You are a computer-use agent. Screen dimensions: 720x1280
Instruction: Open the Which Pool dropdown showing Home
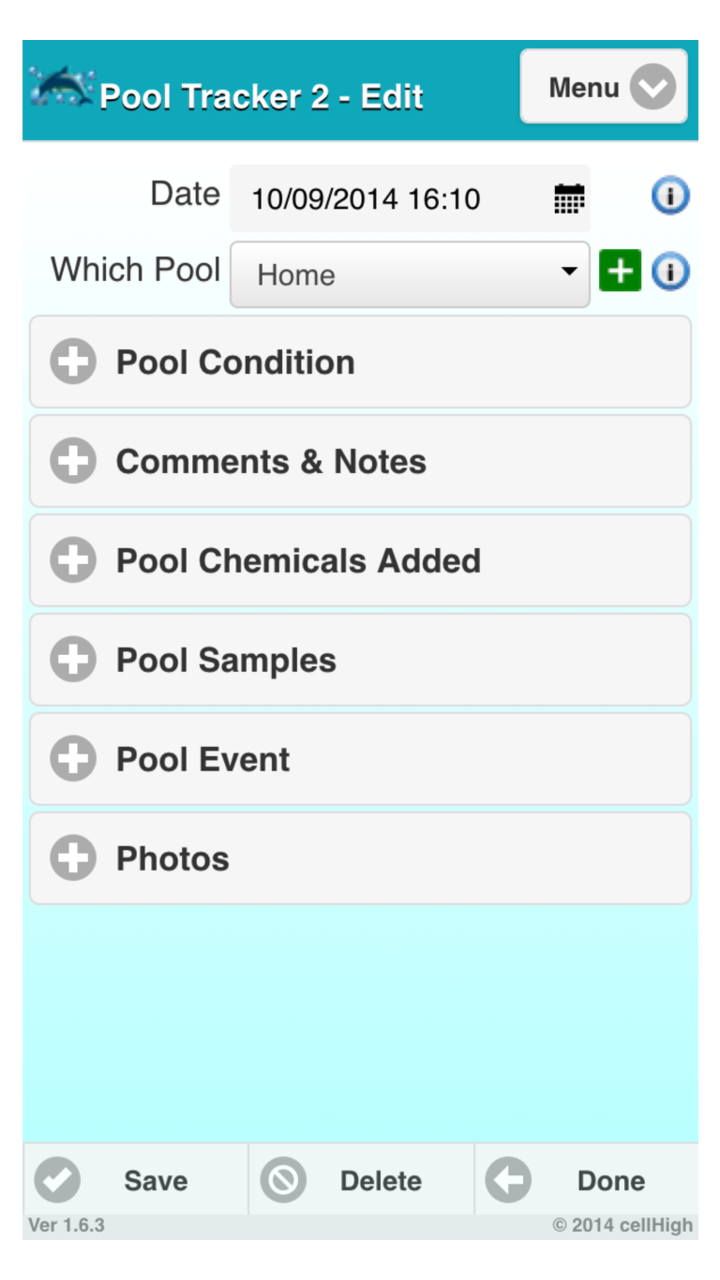[x=410, y=274]
